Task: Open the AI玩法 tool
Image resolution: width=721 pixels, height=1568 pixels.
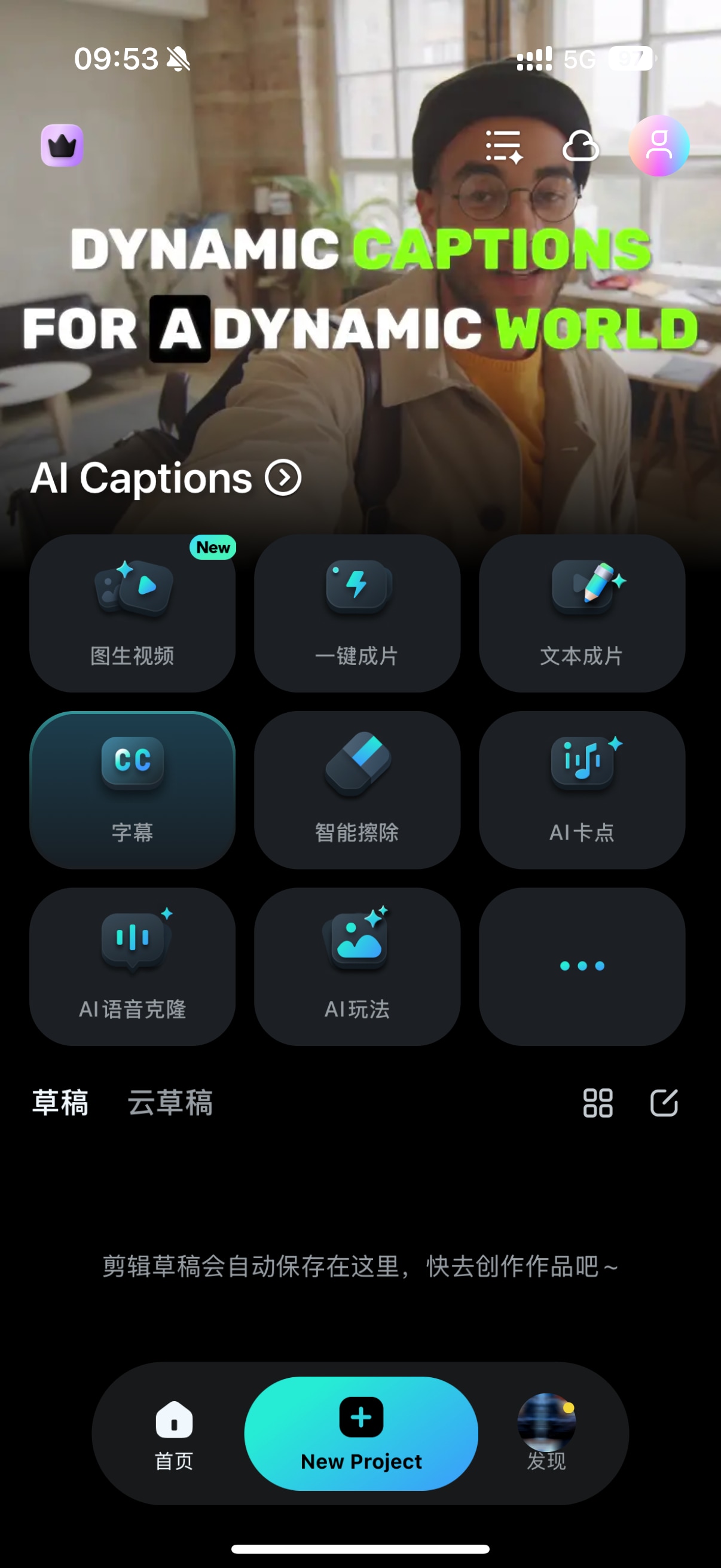Action: click(x=357, y=966)
